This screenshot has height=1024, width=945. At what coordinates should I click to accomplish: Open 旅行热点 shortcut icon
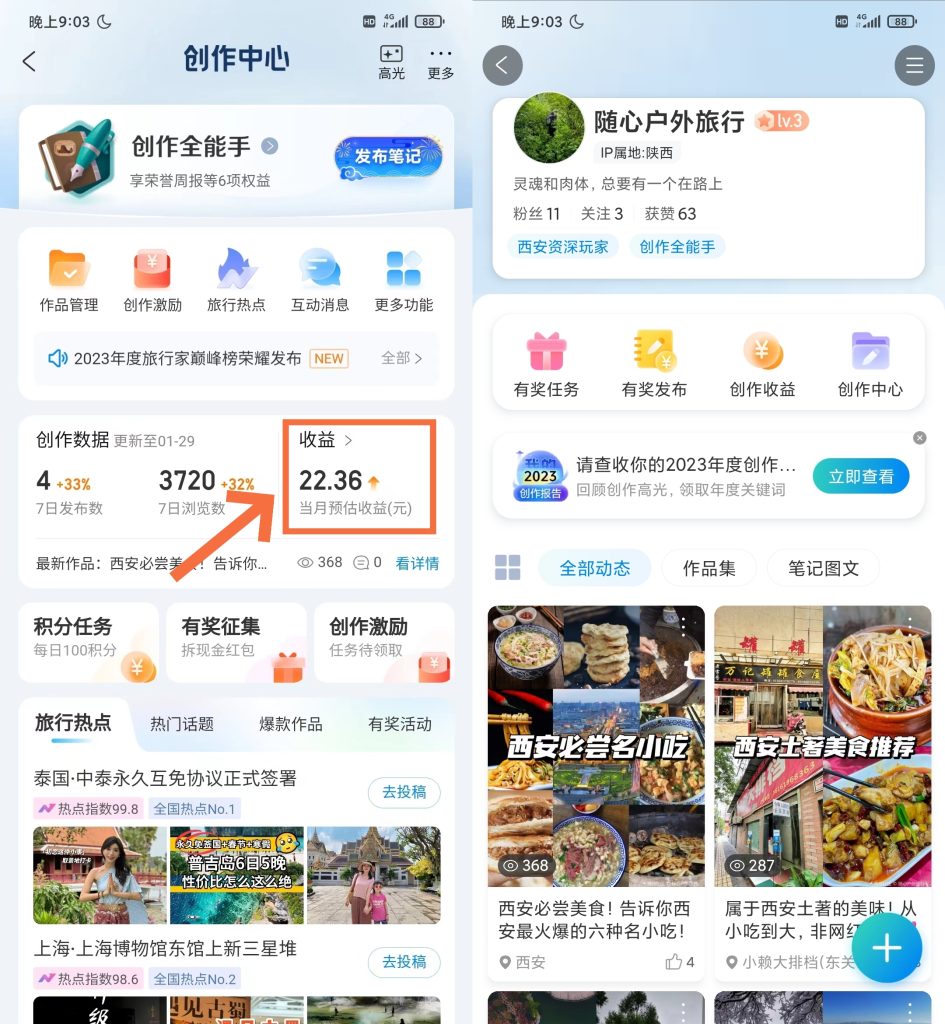click(236, 280)
